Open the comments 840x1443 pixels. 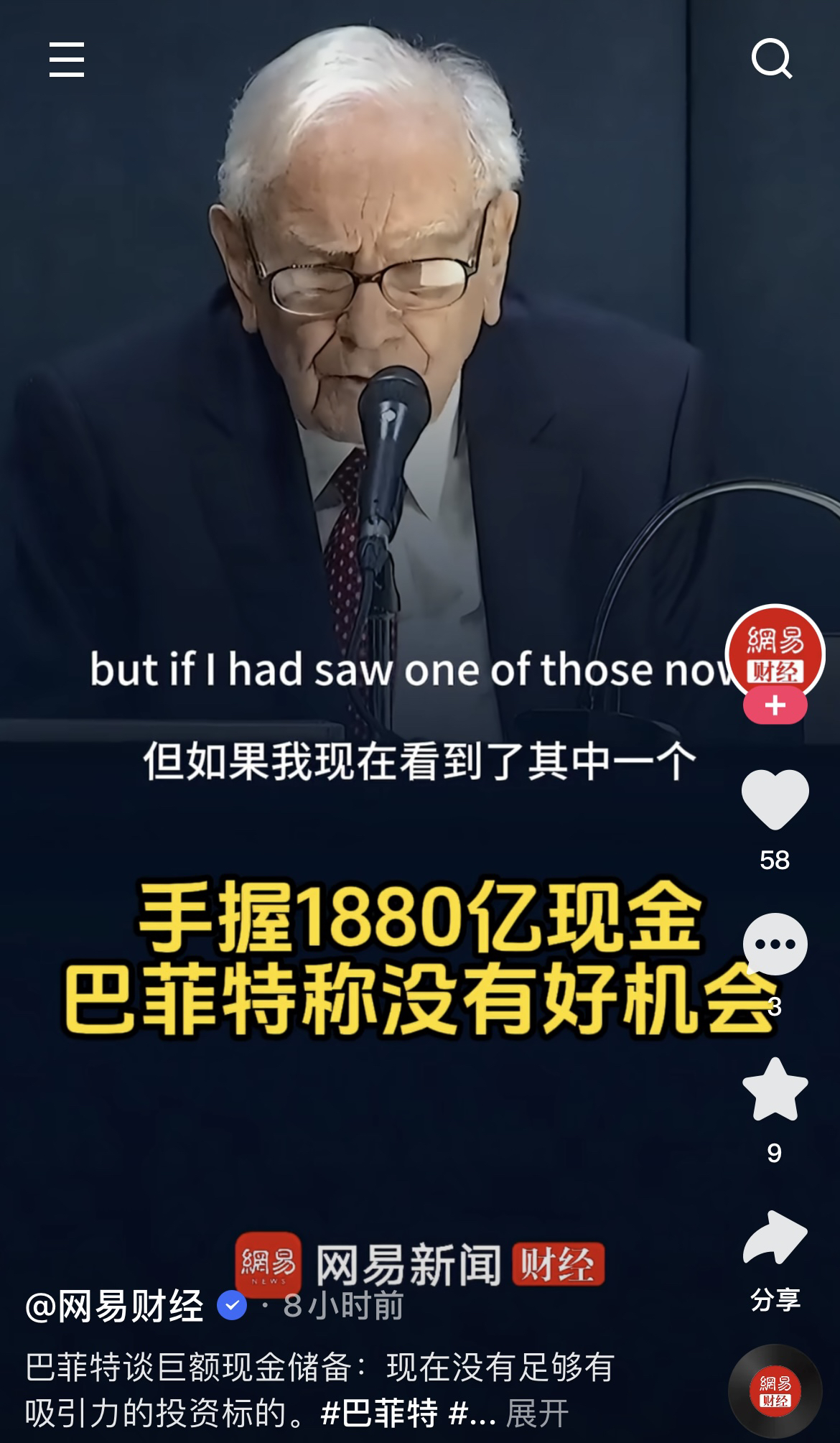click(x=775, y=945)
